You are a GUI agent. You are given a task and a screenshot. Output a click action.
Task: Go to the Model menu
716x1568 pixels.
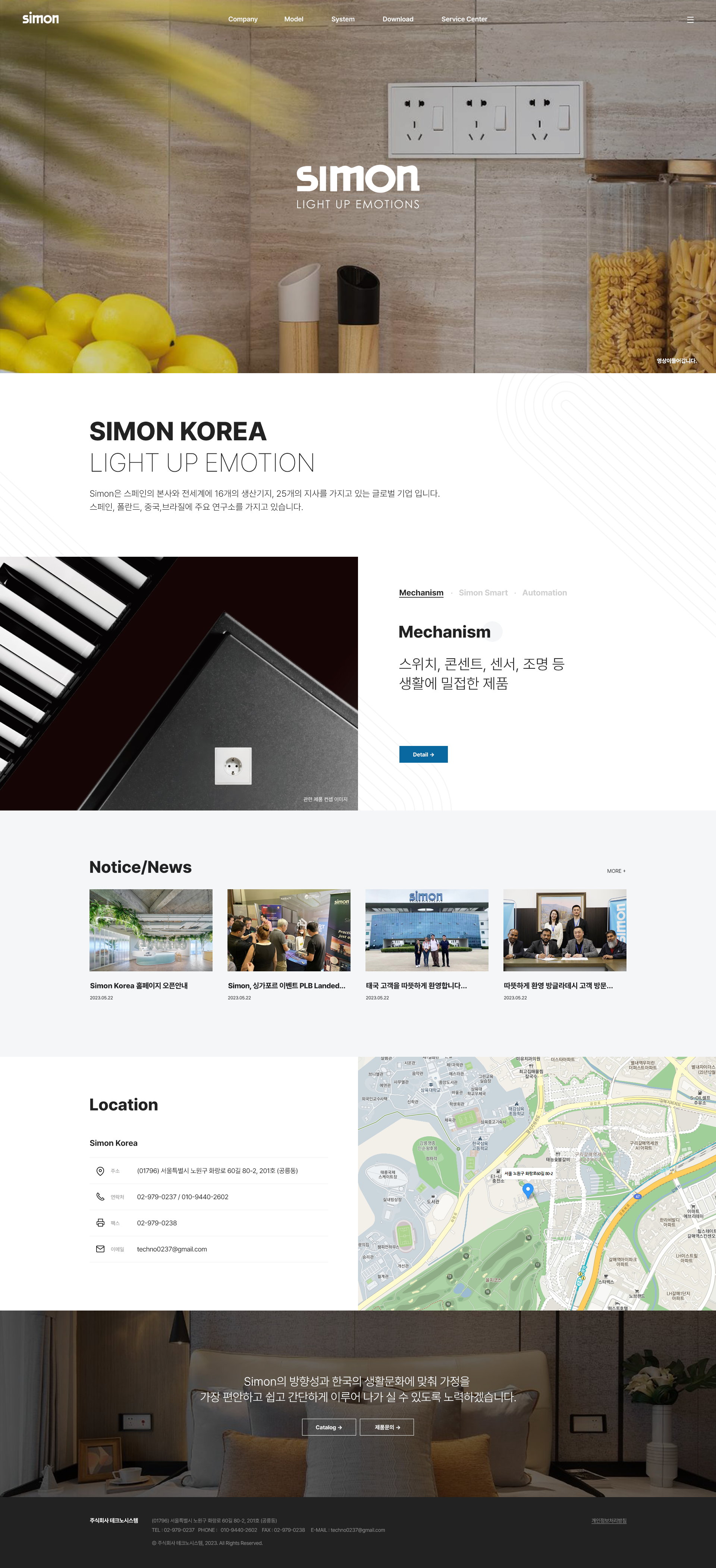tap(293, 19)
